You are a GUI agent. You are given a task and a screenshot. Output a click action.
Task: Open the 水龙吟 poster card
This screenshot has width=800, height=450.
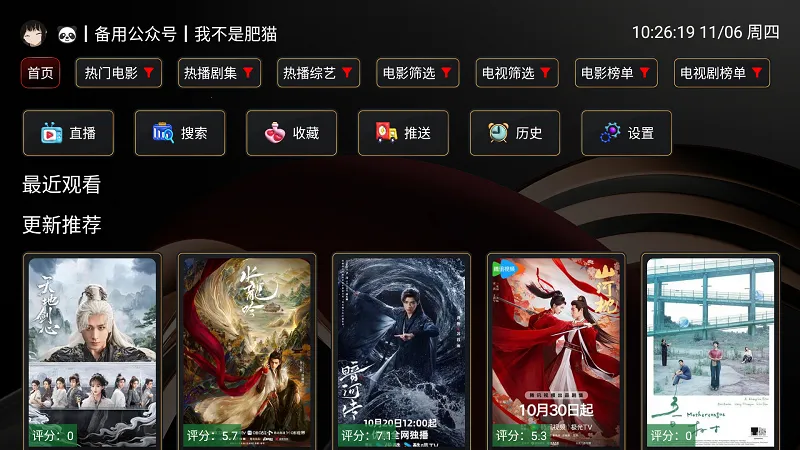click(x=246, y=350)
